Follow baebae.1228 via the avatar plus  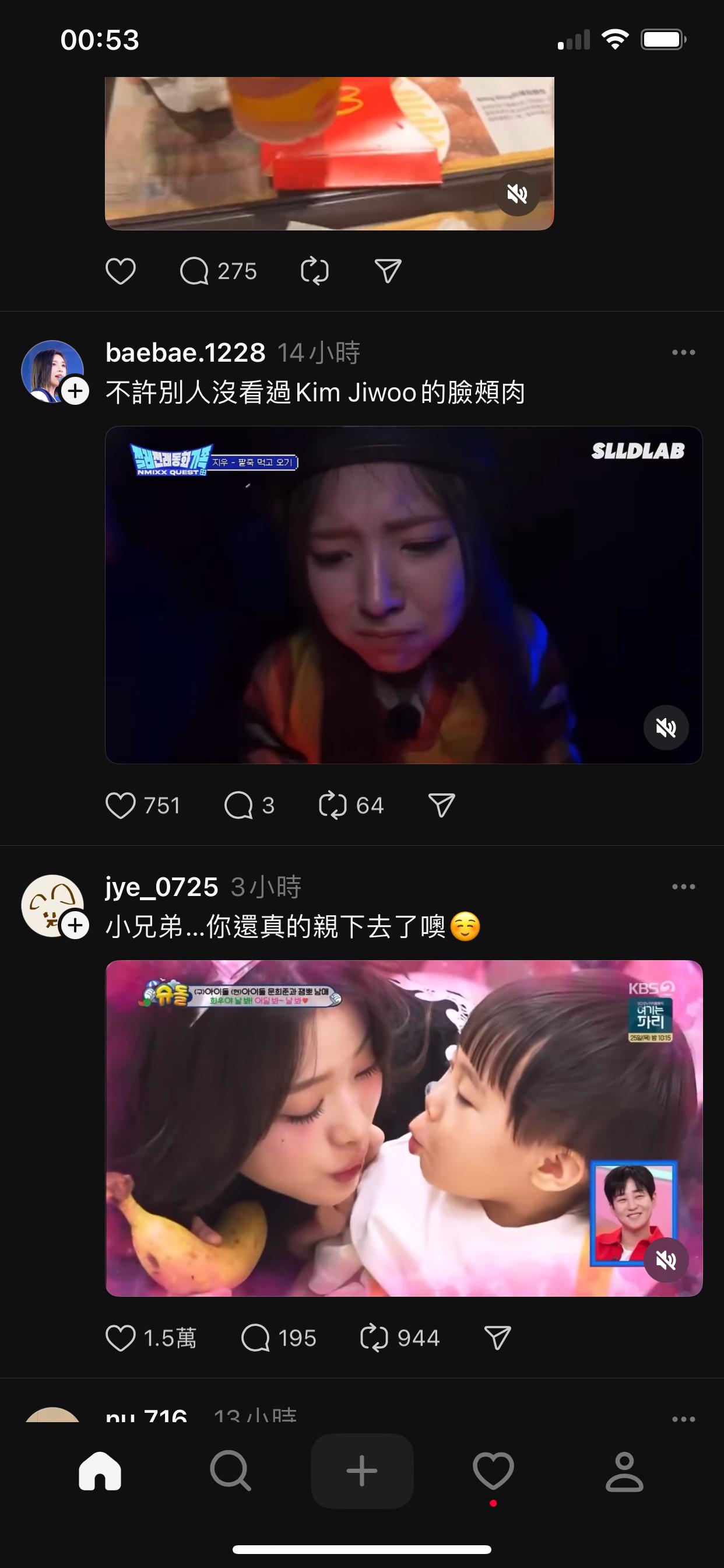[75, 391]
